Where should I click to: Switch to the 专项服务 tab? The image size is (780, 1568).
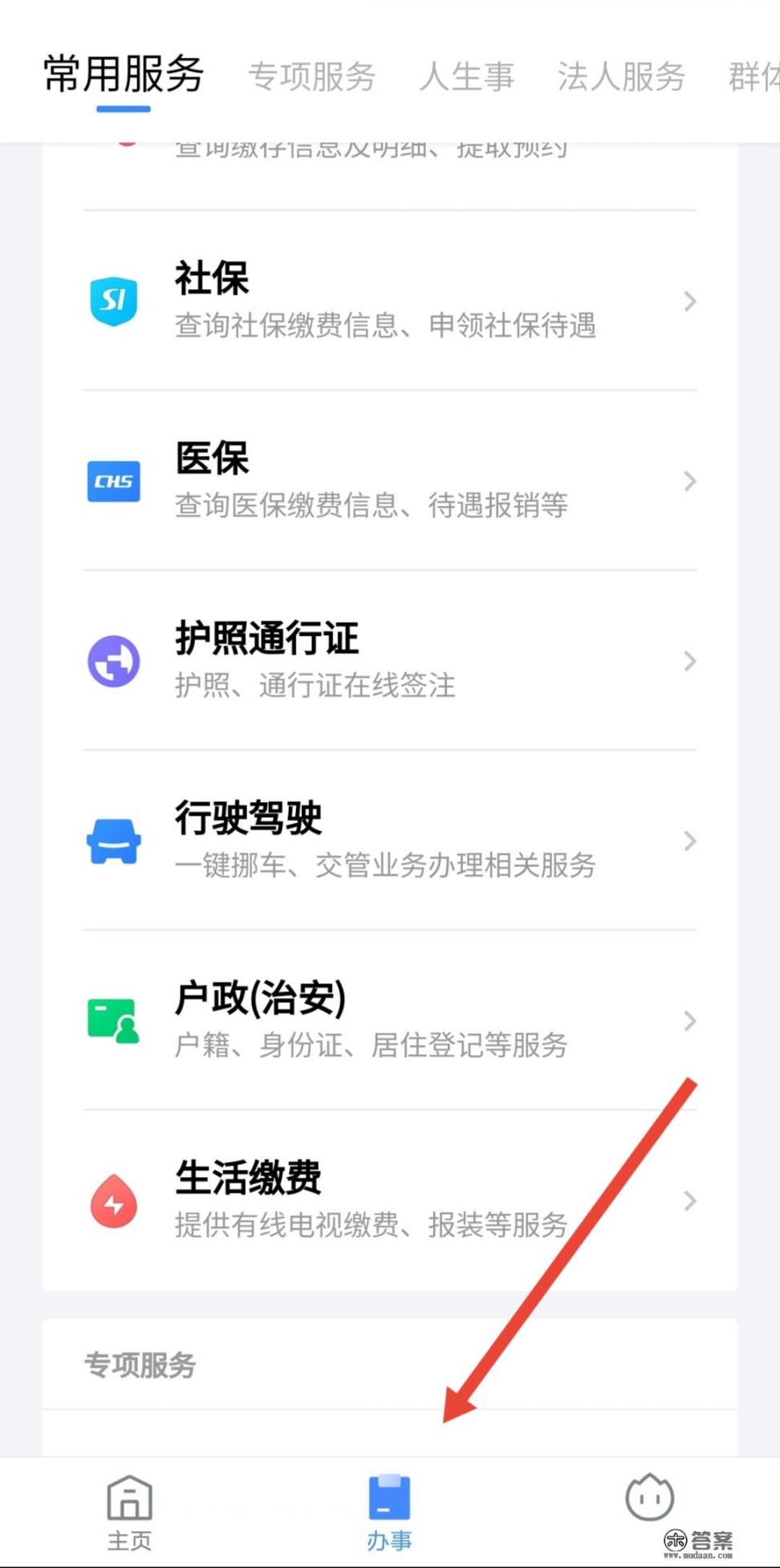[313, 76]
